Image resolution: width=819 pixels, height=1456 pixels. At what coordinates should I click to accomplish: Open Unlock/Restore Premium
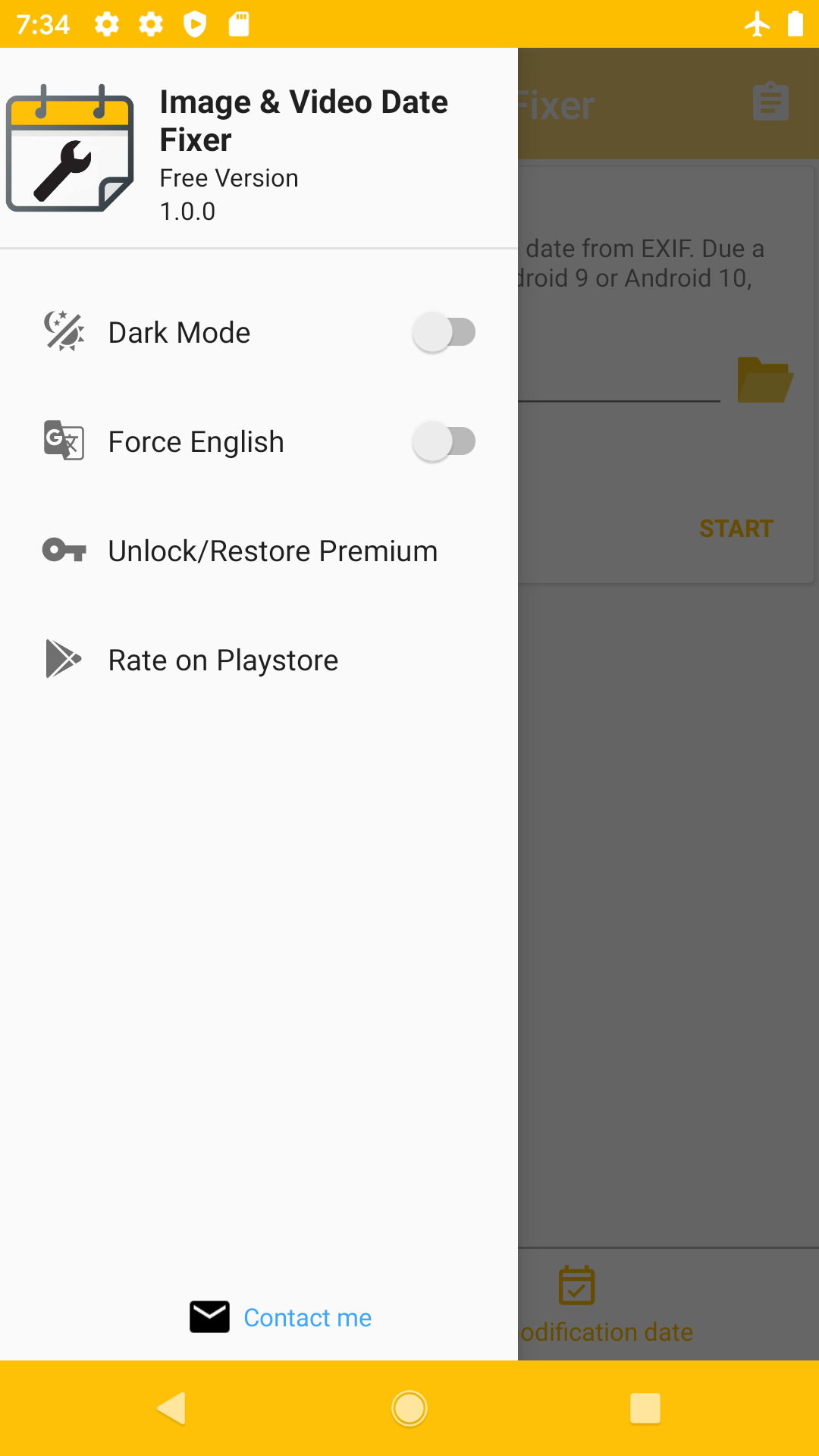[x=259, y=551]
